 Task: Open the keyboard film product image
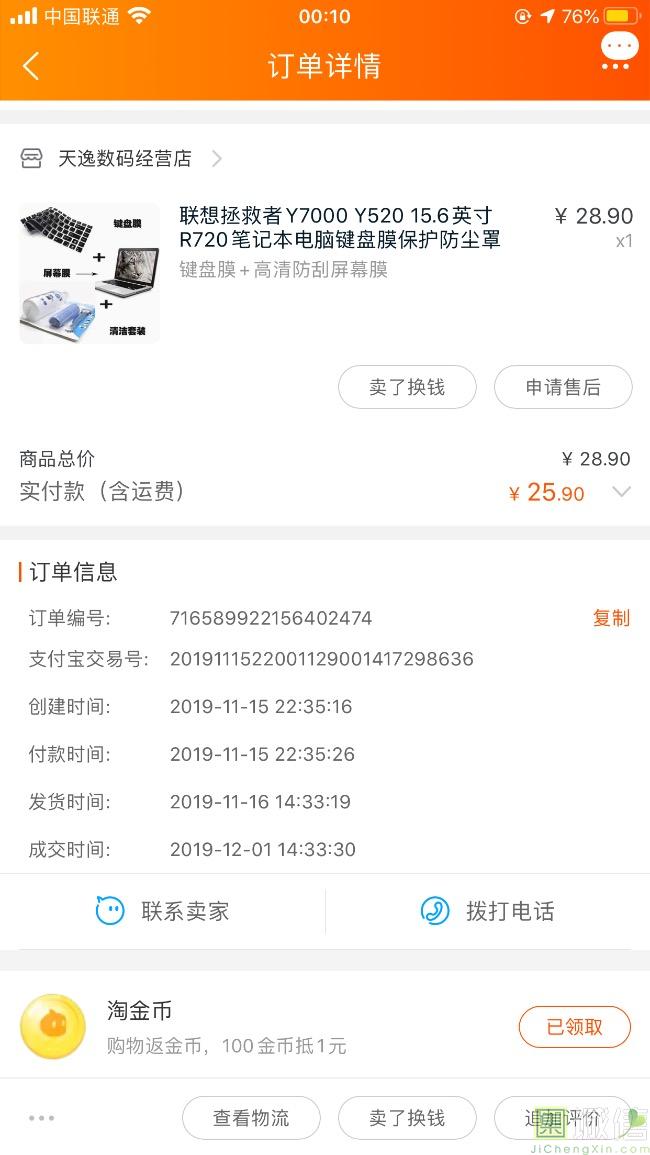click(89, 273)
